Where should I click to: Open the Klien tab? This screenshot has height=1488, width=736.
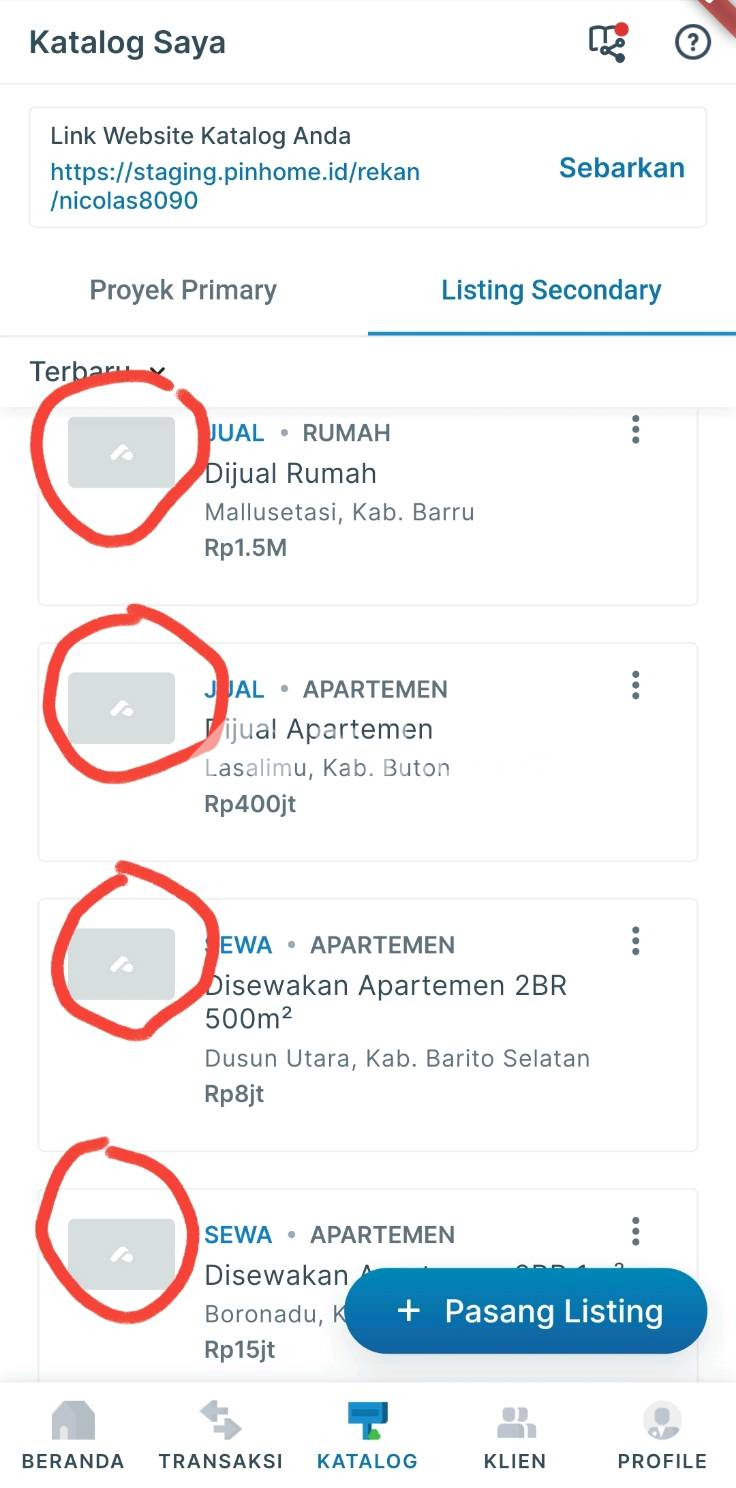pos(515,1436)
